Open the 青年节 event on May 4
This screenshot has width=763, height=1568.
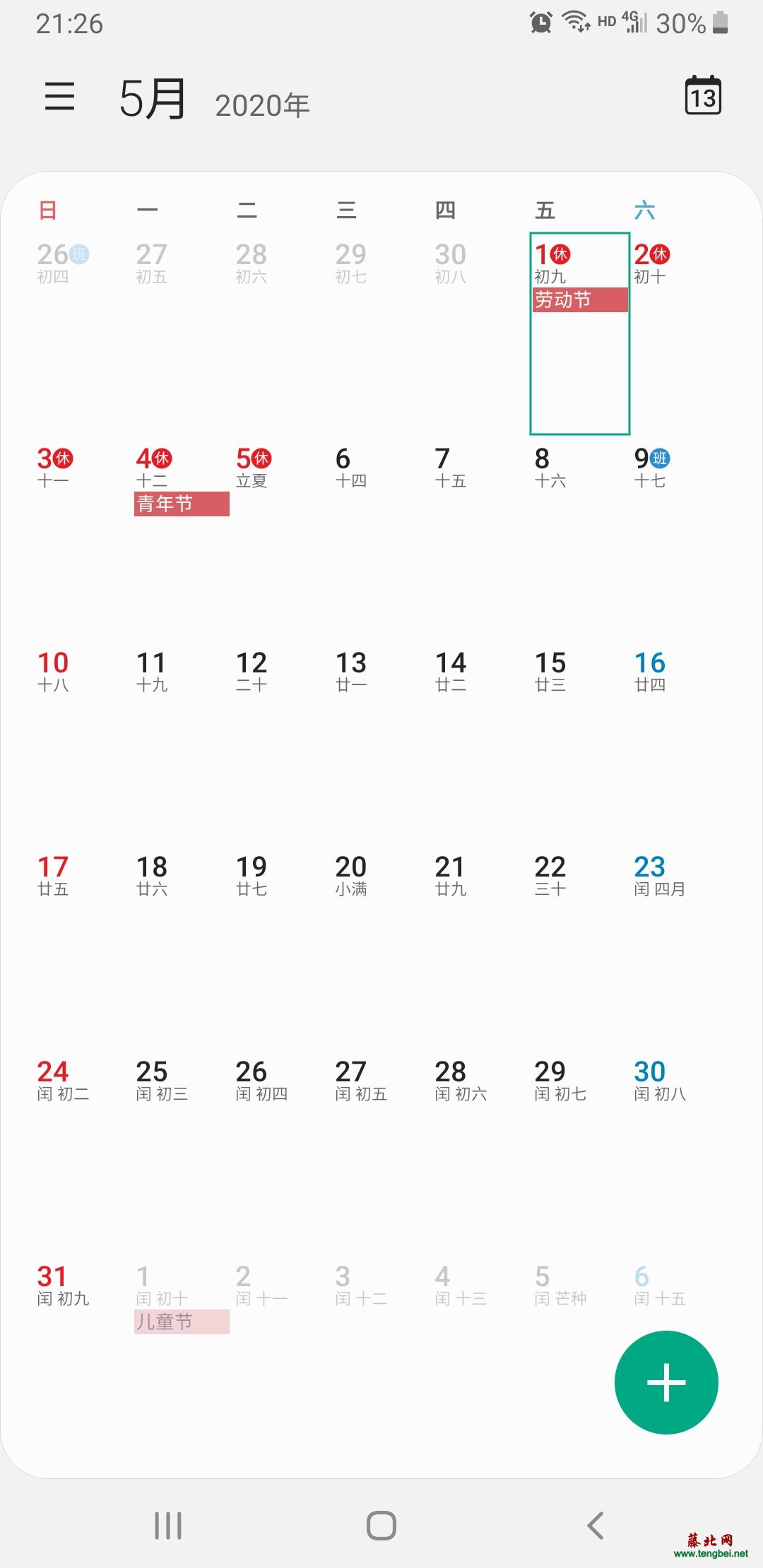click(x=182, y=504)
